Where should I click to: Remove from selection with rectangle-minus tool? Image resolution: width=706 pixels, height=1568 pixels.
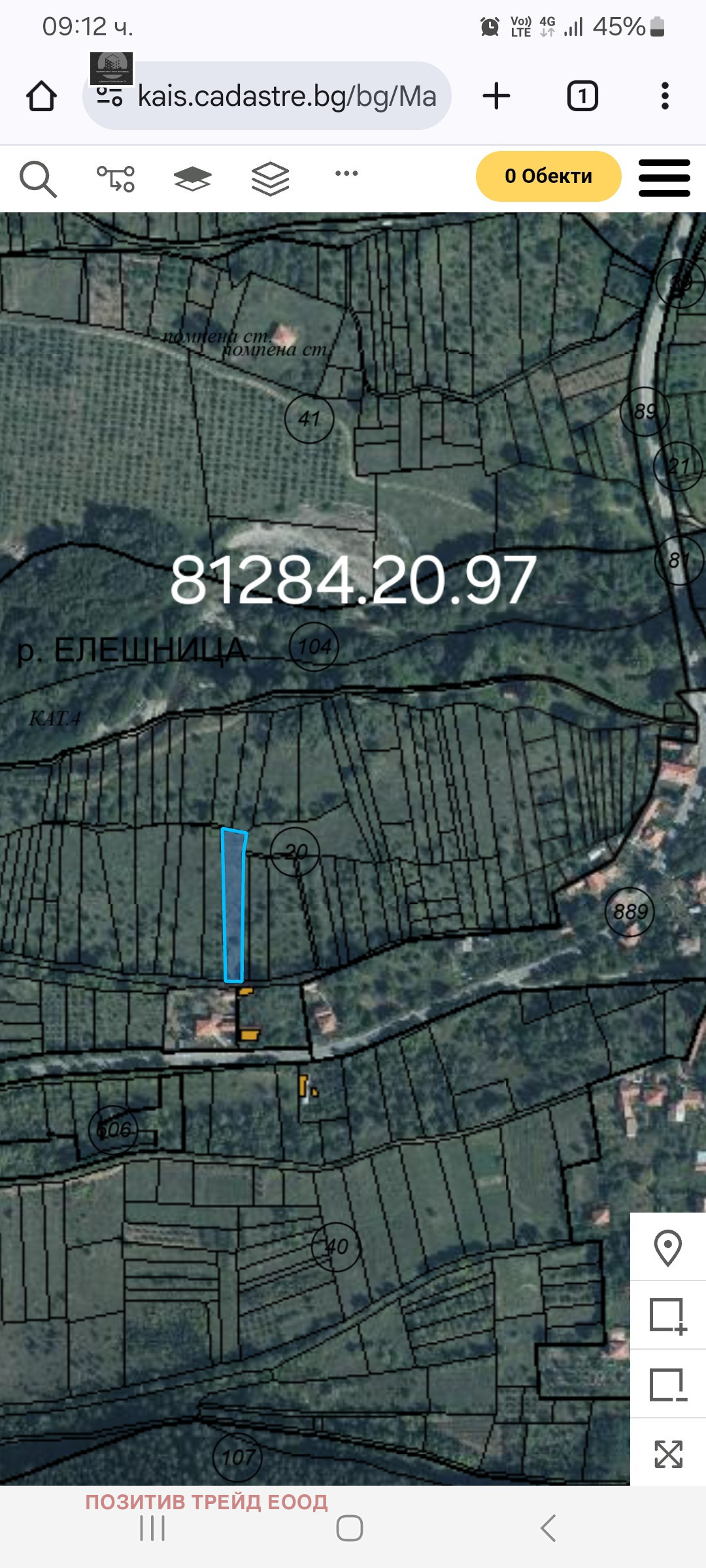pyautogui.click(x=667, y=1384)
